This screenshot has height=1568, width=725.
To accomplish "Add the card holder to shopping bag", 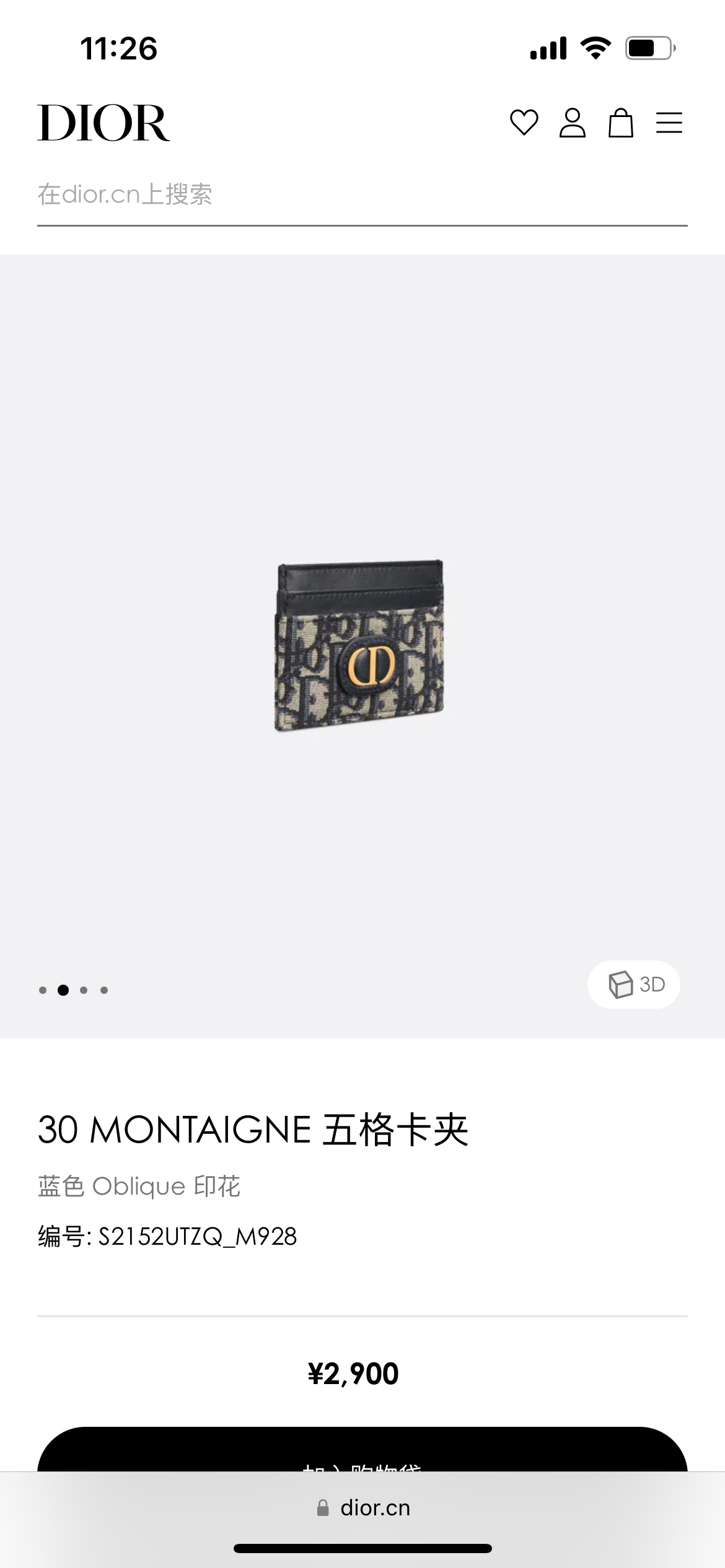I will pos(362,1452).
